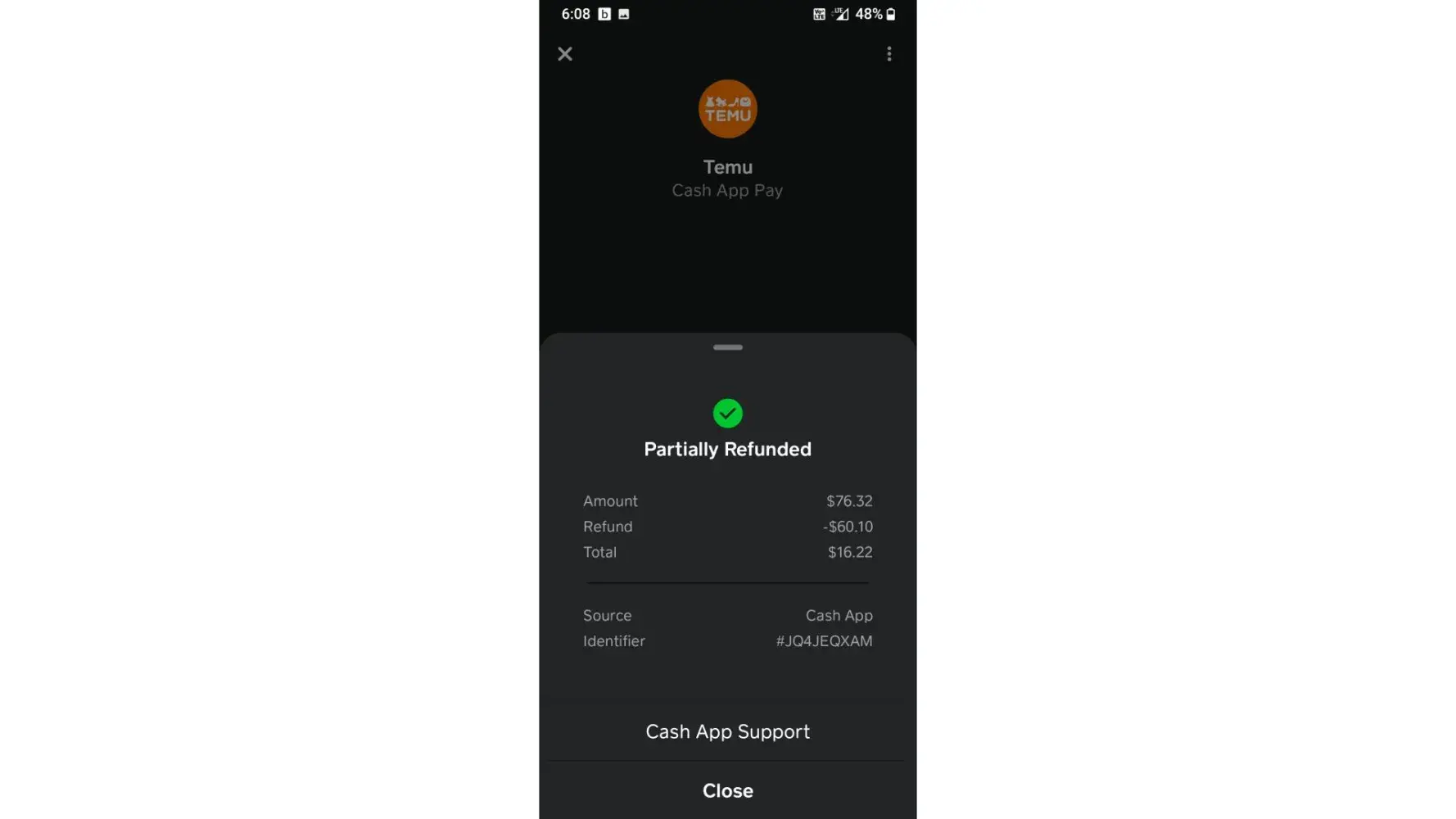The height and width of the screenshot is (819, 1456).
Task: Open the three-dot overflow menu
Action: click(x=889, y=54)
